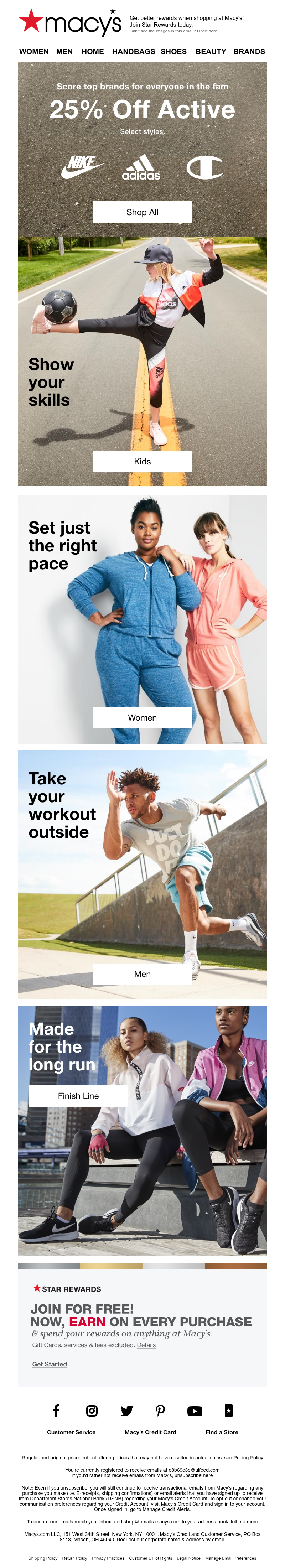This screenshot has width=285, height=1568.
Task: Watch Macy's on YouTube
Action: pos(195,1411)
